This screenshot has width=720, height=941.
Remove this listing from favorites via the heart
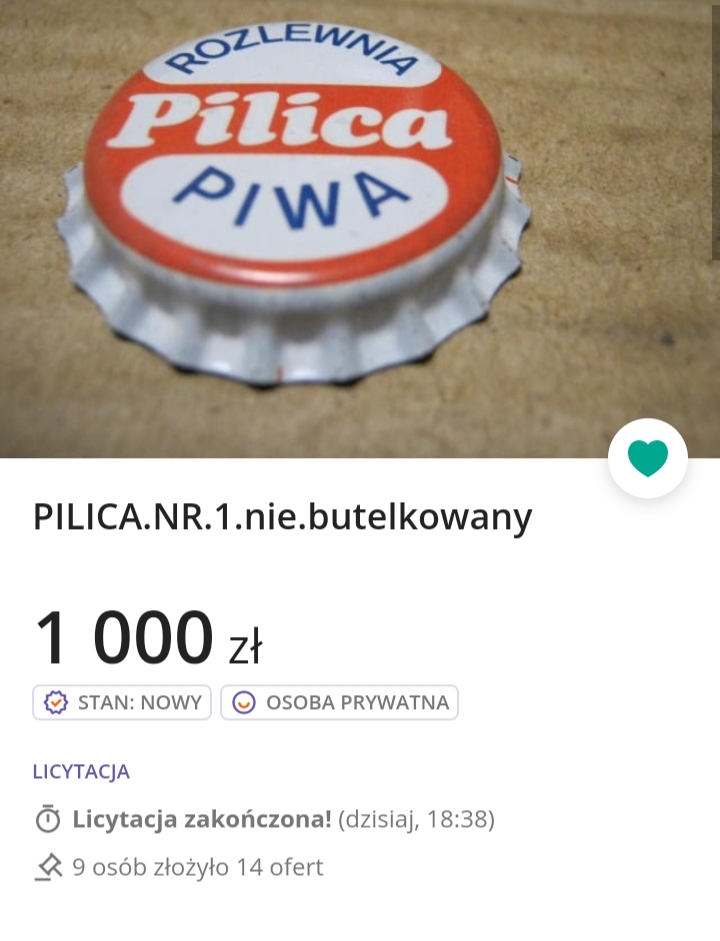[647, 458]
